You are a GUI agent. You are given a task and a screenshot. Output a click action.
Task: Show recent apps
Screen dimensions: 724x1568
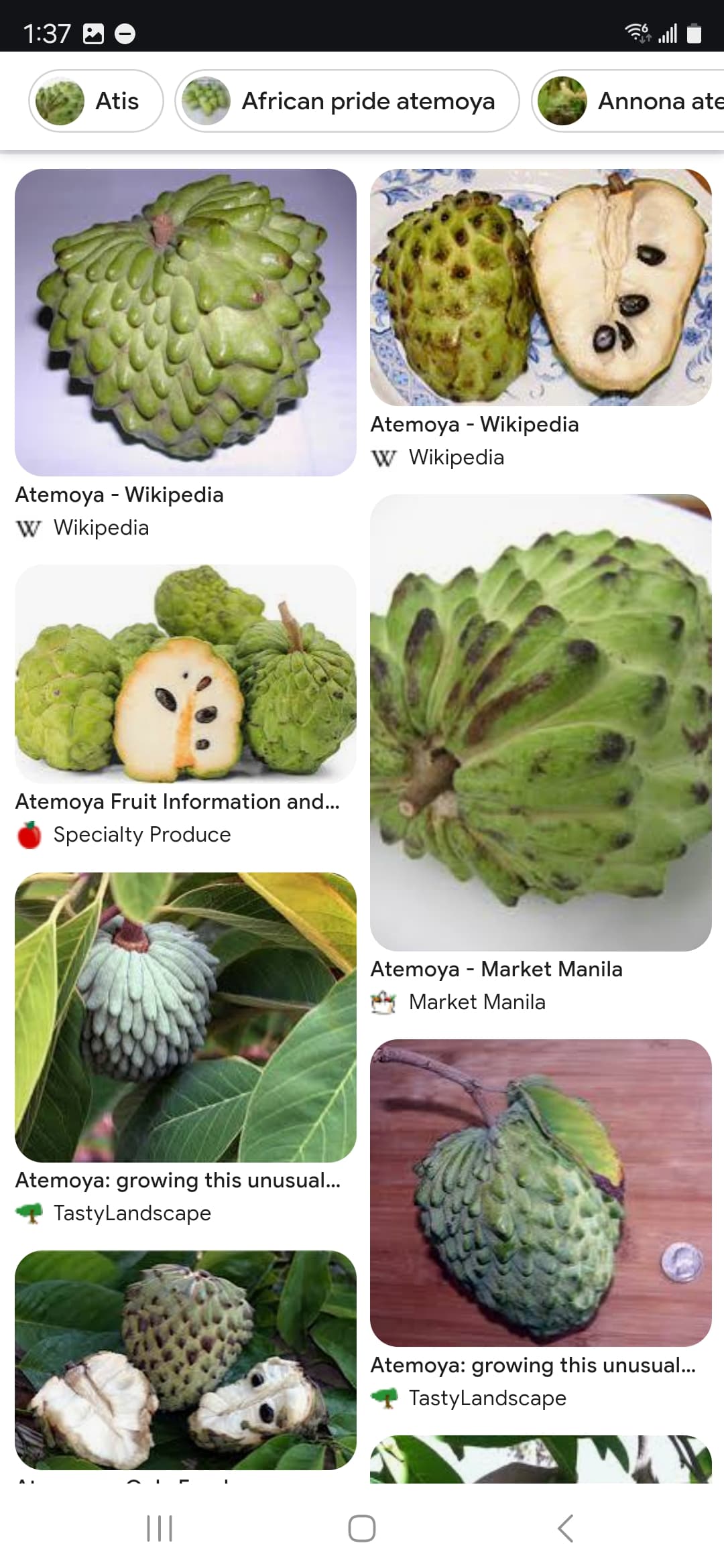point(160,1528)
